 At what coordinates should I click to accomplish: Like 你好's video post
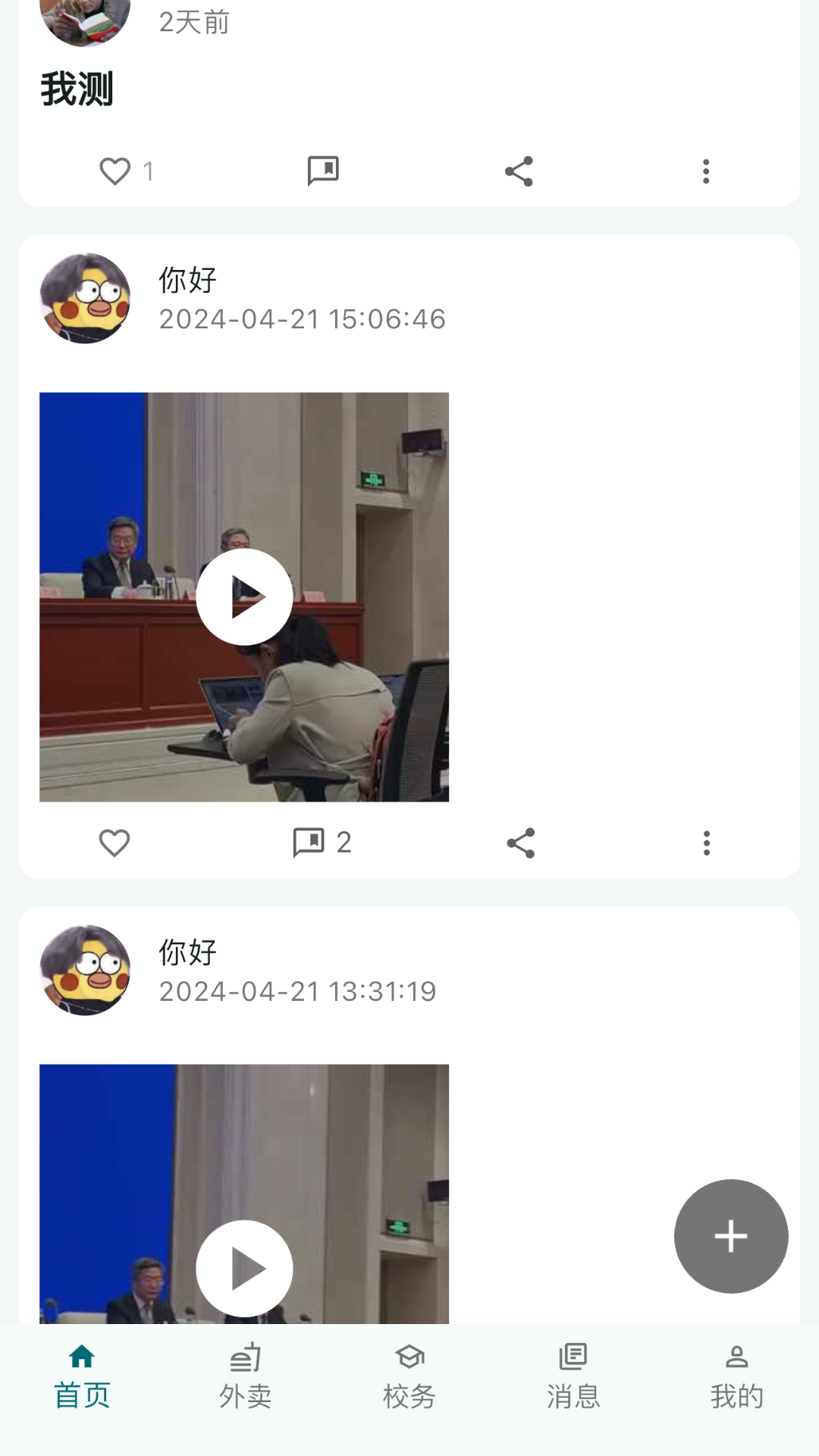click(x=114, y=842)
